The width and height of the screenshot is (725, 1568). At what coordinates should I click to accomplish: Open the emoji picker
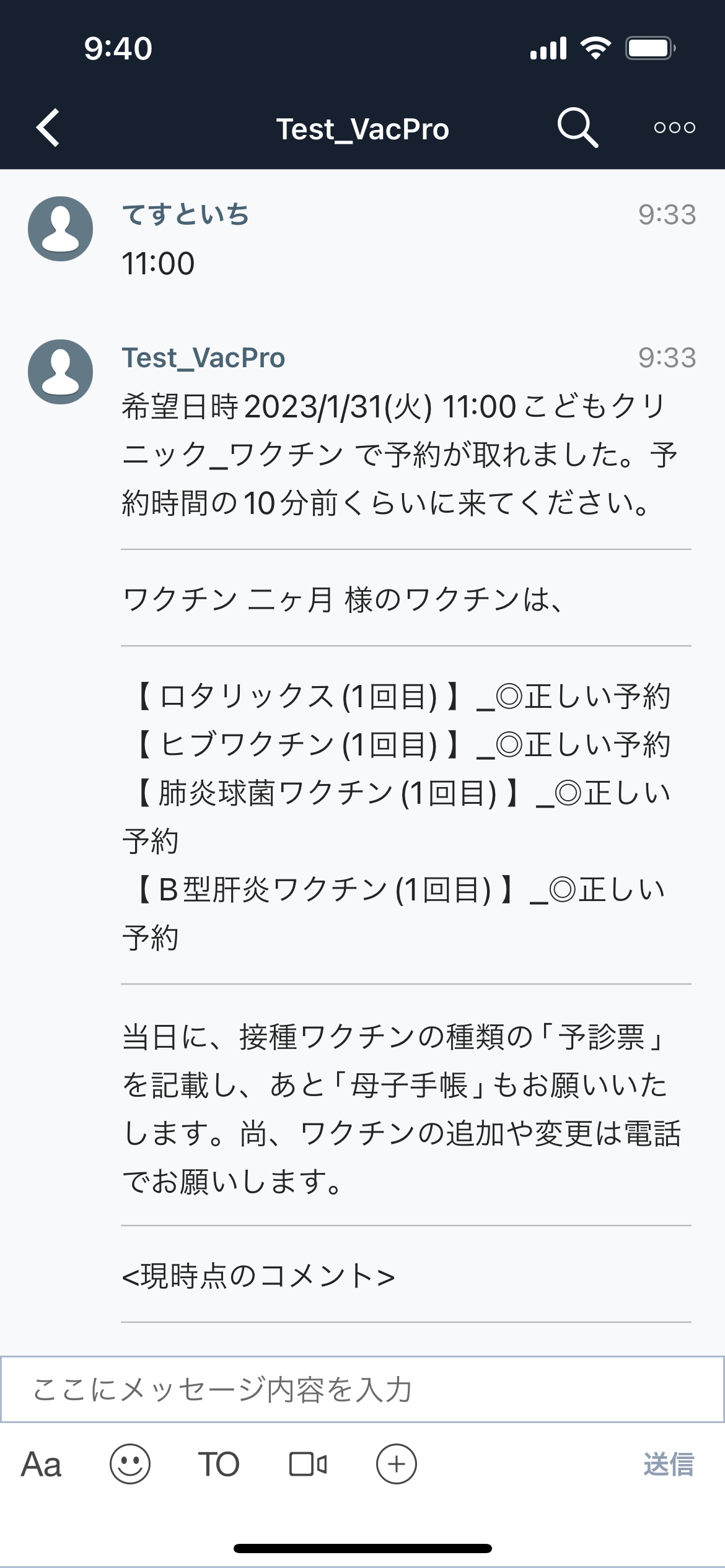tap(130, 1465)
